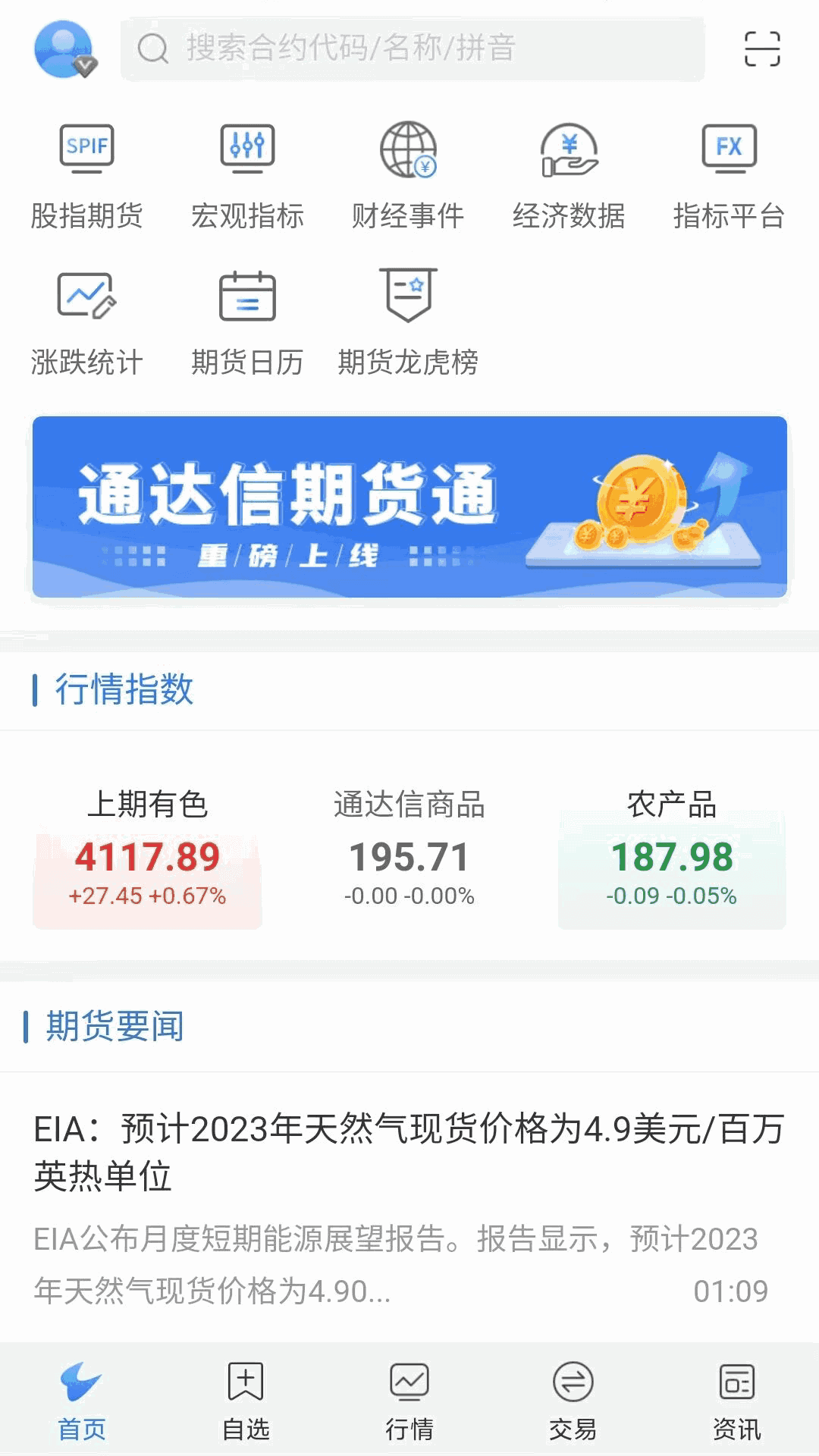This screenshot has height=1456, width=819.
Task: Open the scan icon
Action: 761,49
